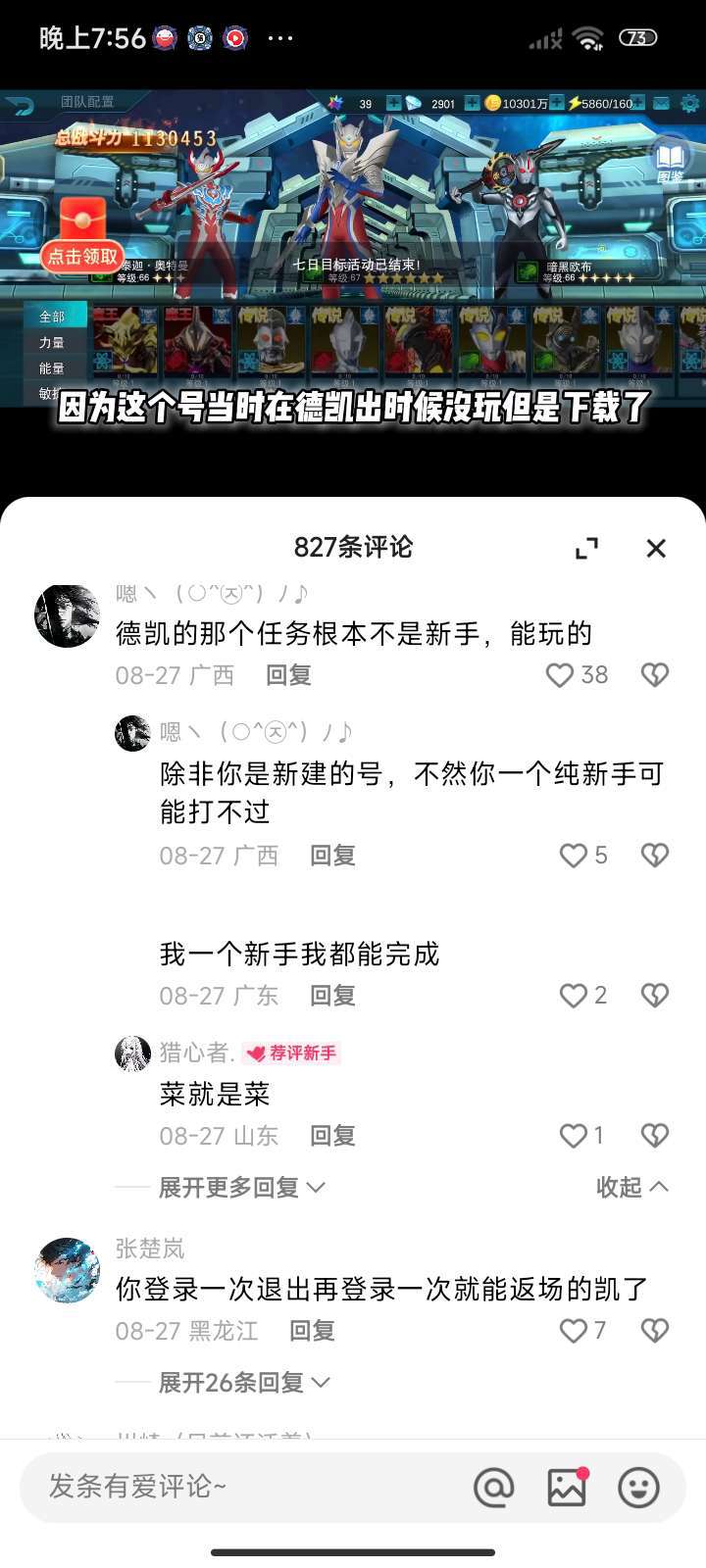This screenshot has width=706, height=1568.
Task: Like the reply 除非你是新建的号
Action: pyautogui.click(x=574, y=856)
